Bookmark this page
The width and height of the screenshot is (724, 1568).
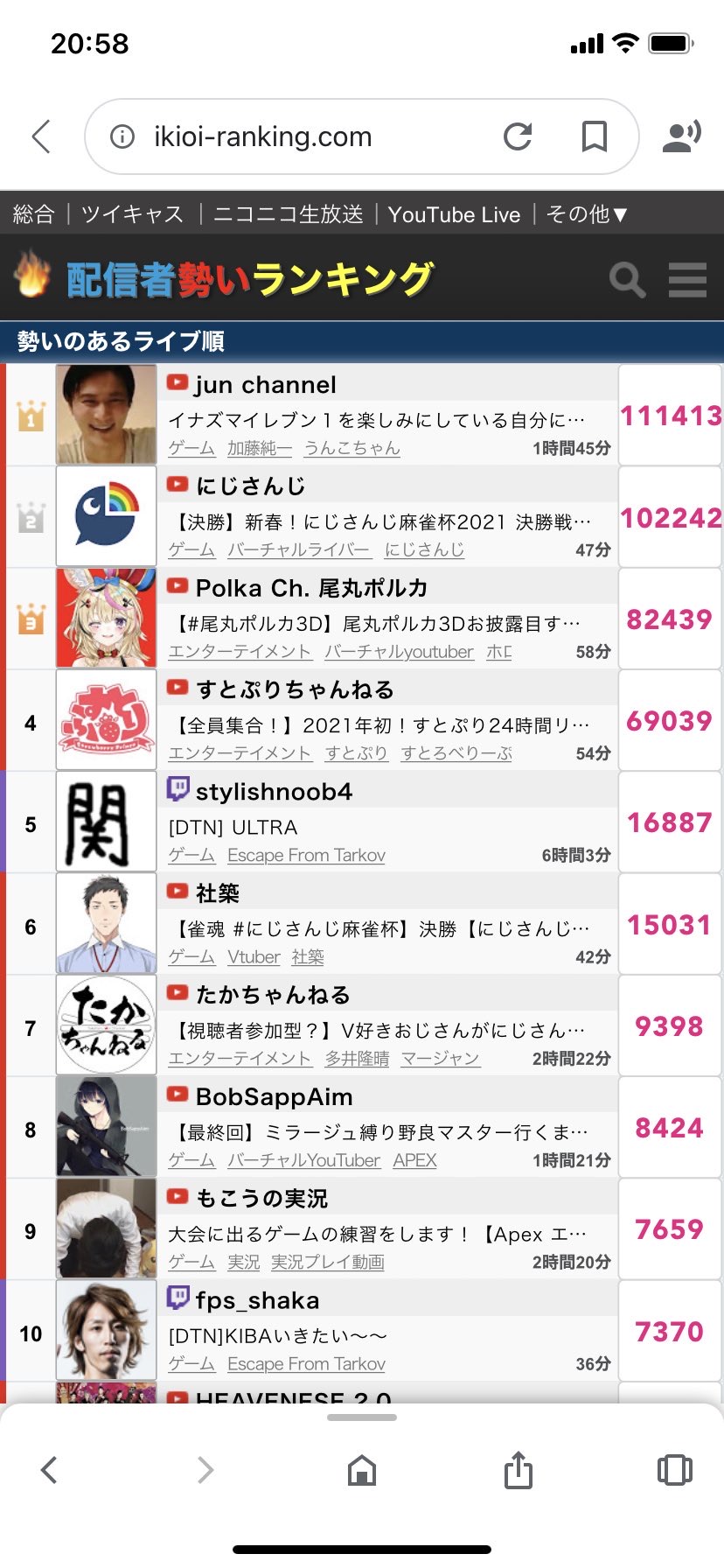pos(595,136)
